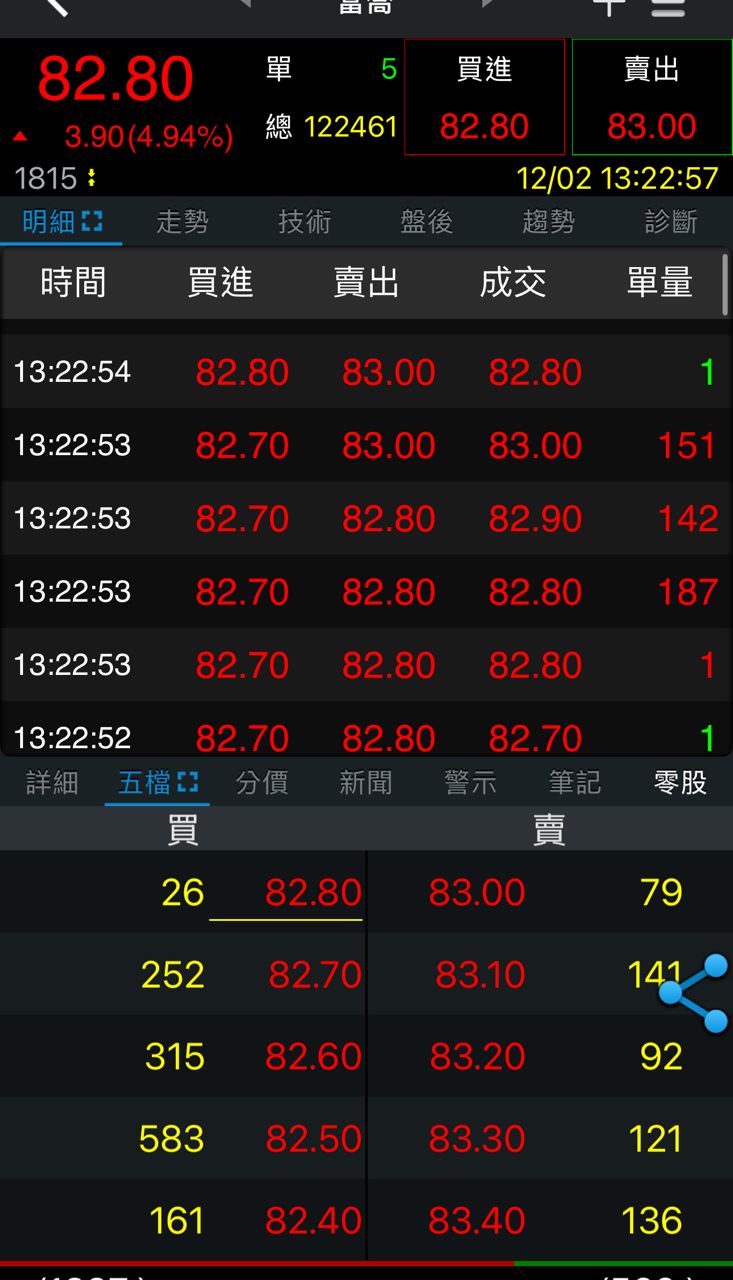This screenshot has width=733, height=1280.
Task: Open the 新聞 tab
Action: pos(366,782)
